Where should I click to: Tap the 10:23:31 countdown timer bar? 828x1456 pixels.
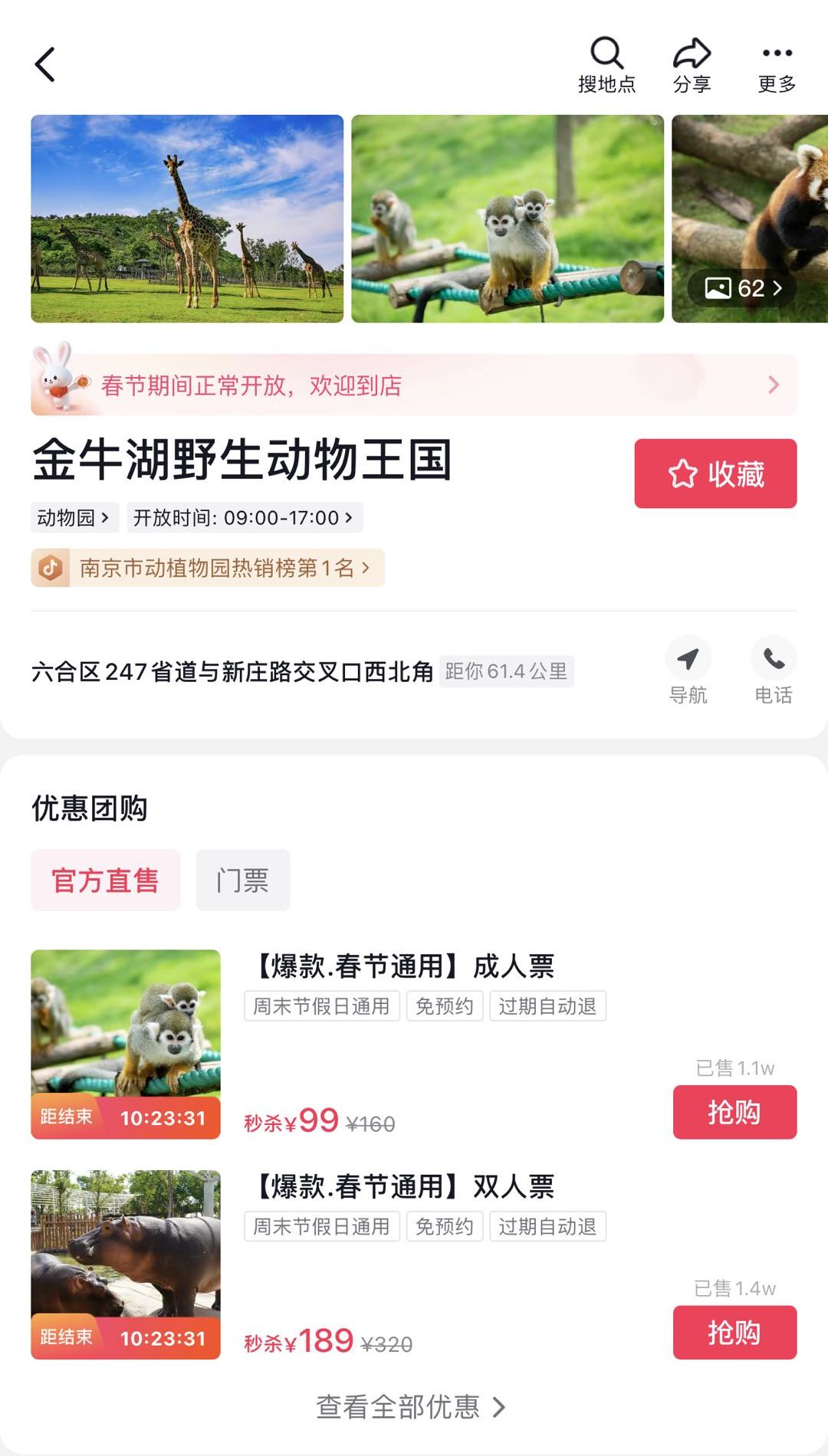125,1118
